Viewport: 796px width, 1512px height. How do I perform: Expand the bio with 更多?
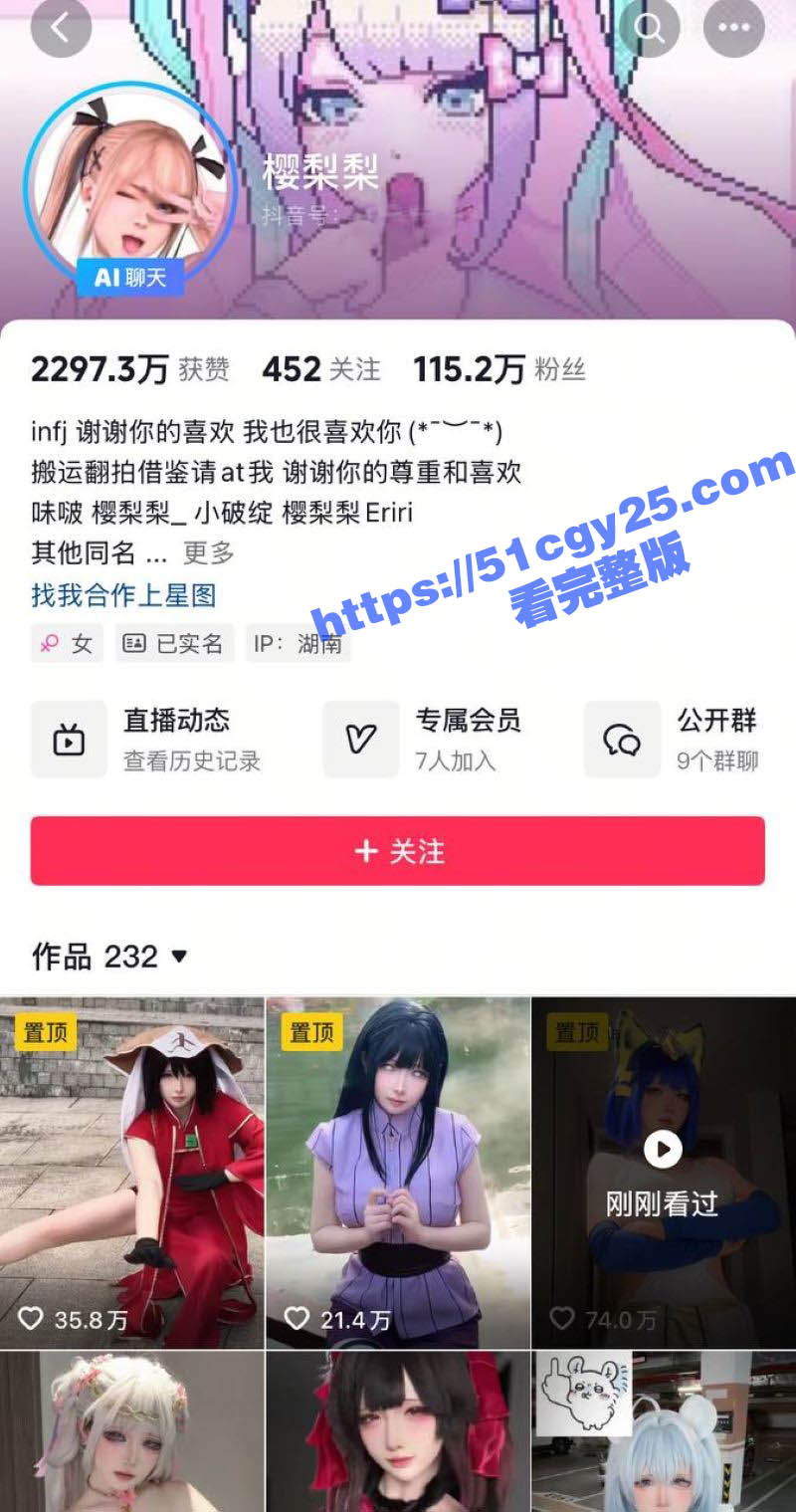point(208,552)
